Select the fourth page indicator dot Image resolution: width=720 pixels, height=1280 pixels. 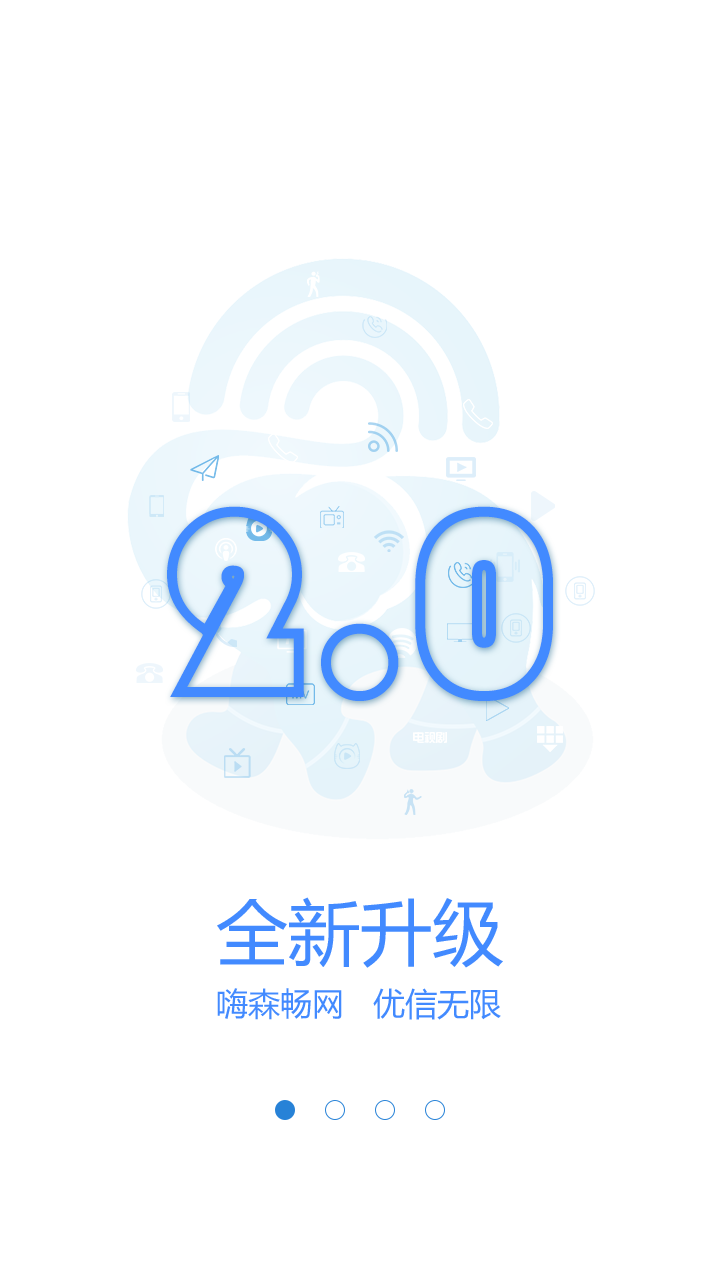(x=435, y=1110)
